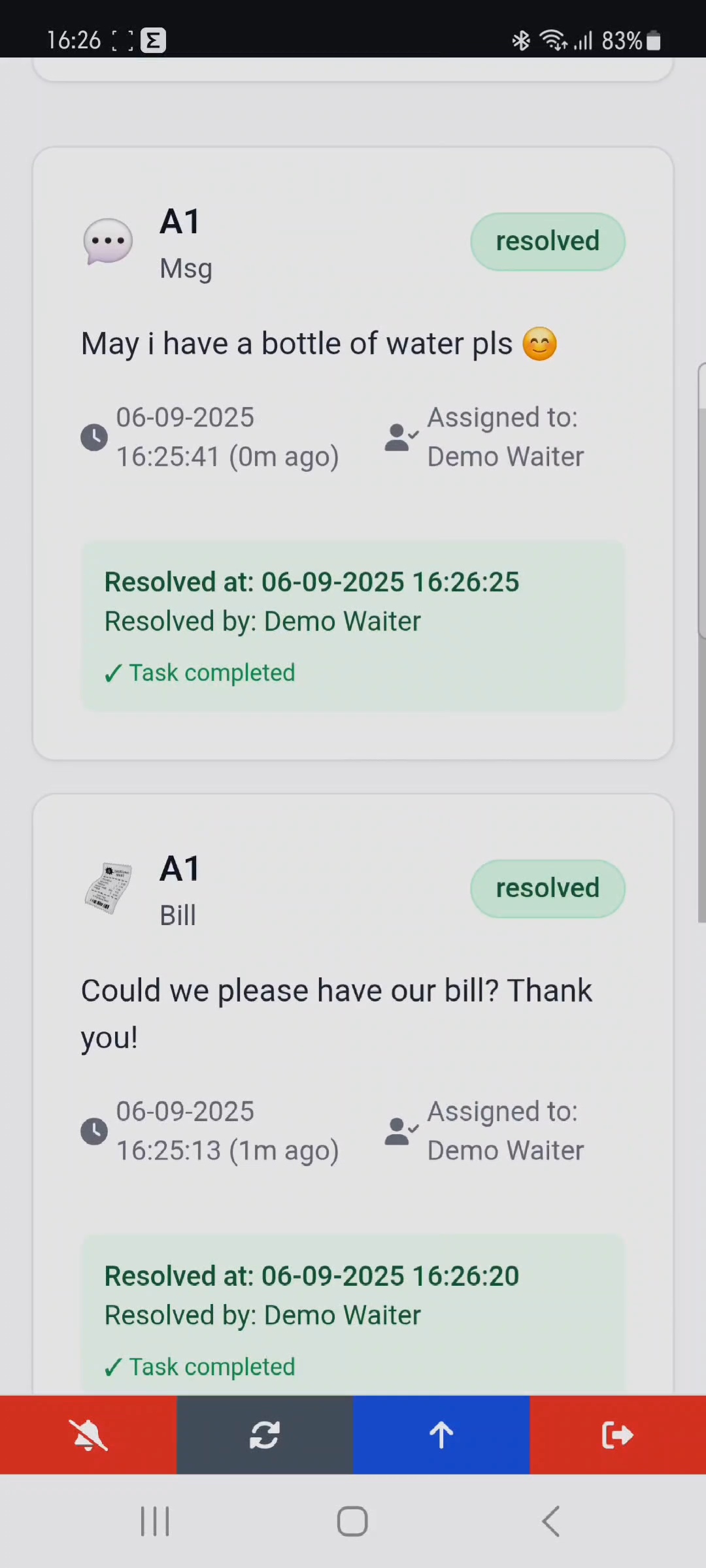
Task: Open recent apps from the navigation bar
Action: [x=155, y=1521]
